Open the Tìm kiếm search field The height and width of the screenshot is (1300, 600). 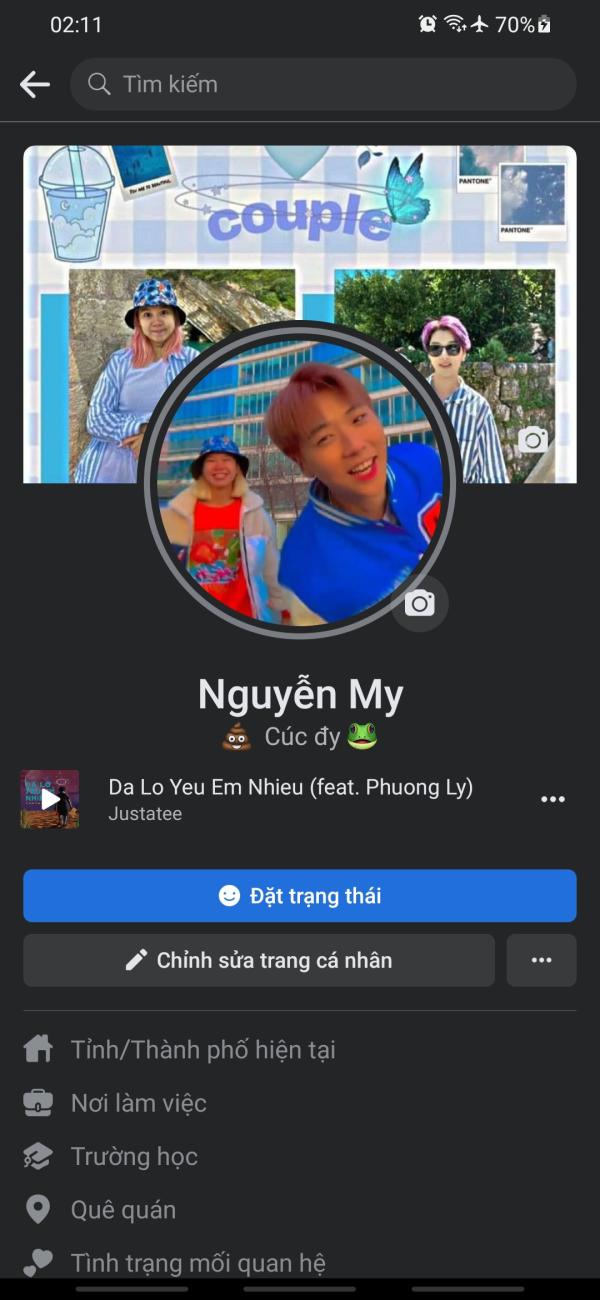323,84
